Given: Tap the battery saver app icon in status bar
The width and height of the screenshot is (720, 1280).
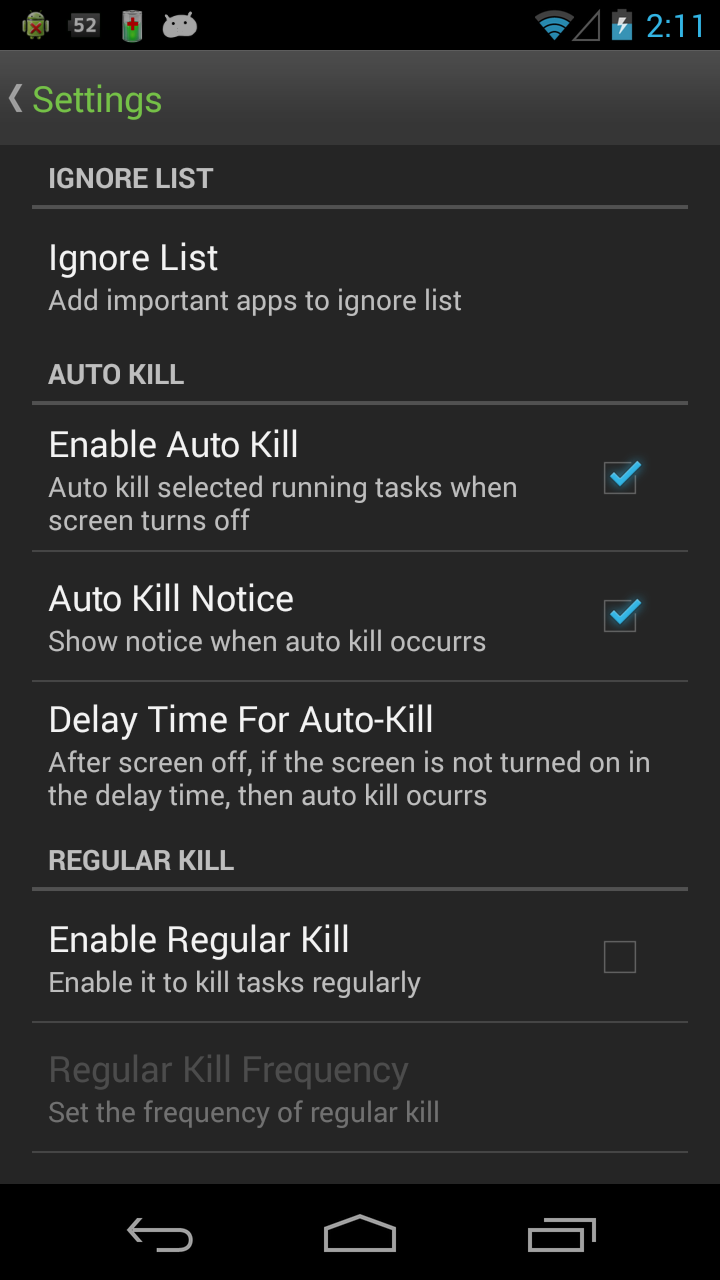Looking at the screenshot, I should (131, 25).
